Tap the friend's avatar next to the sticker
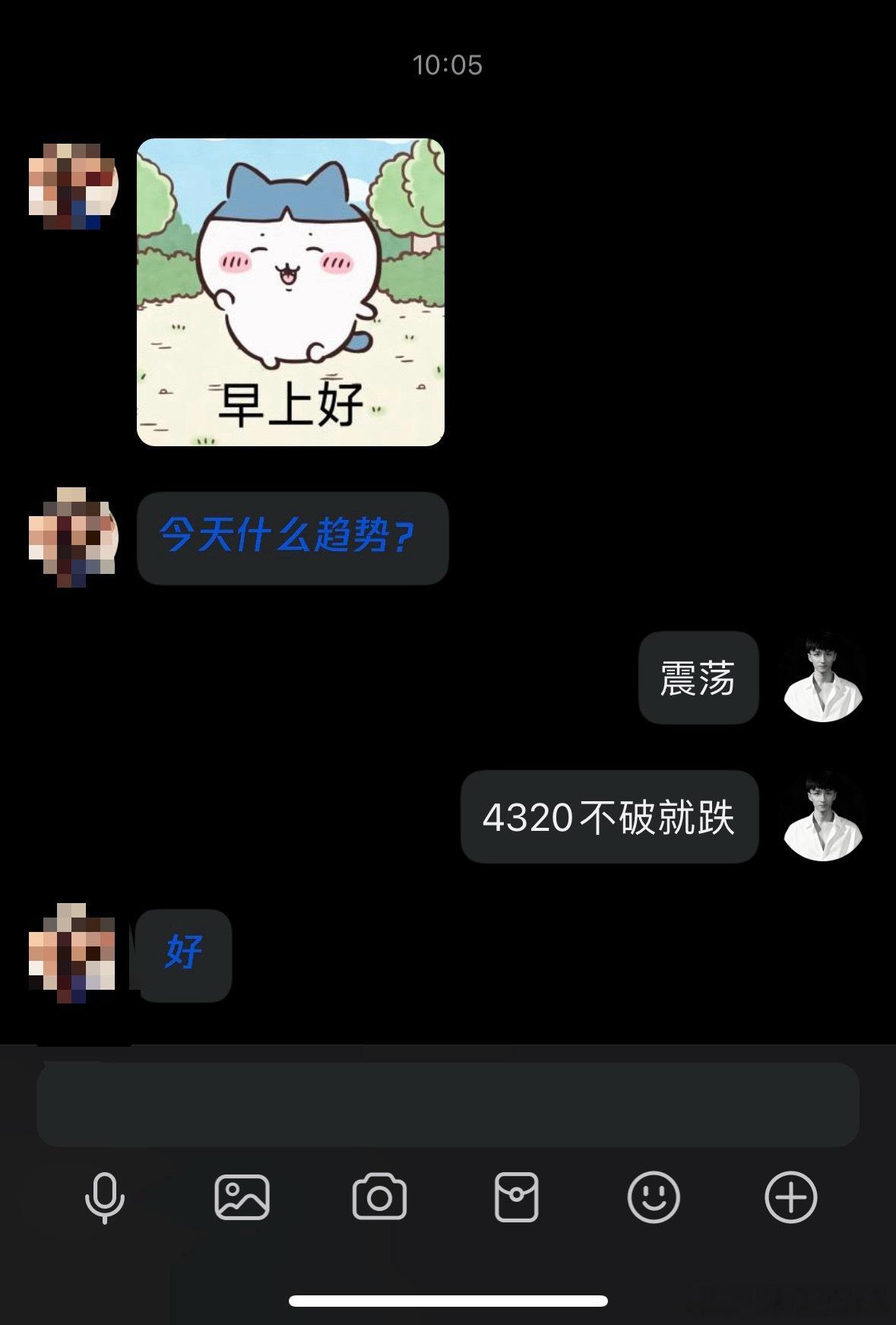Viewport: 896px width, 1325px height. point(72,185)
